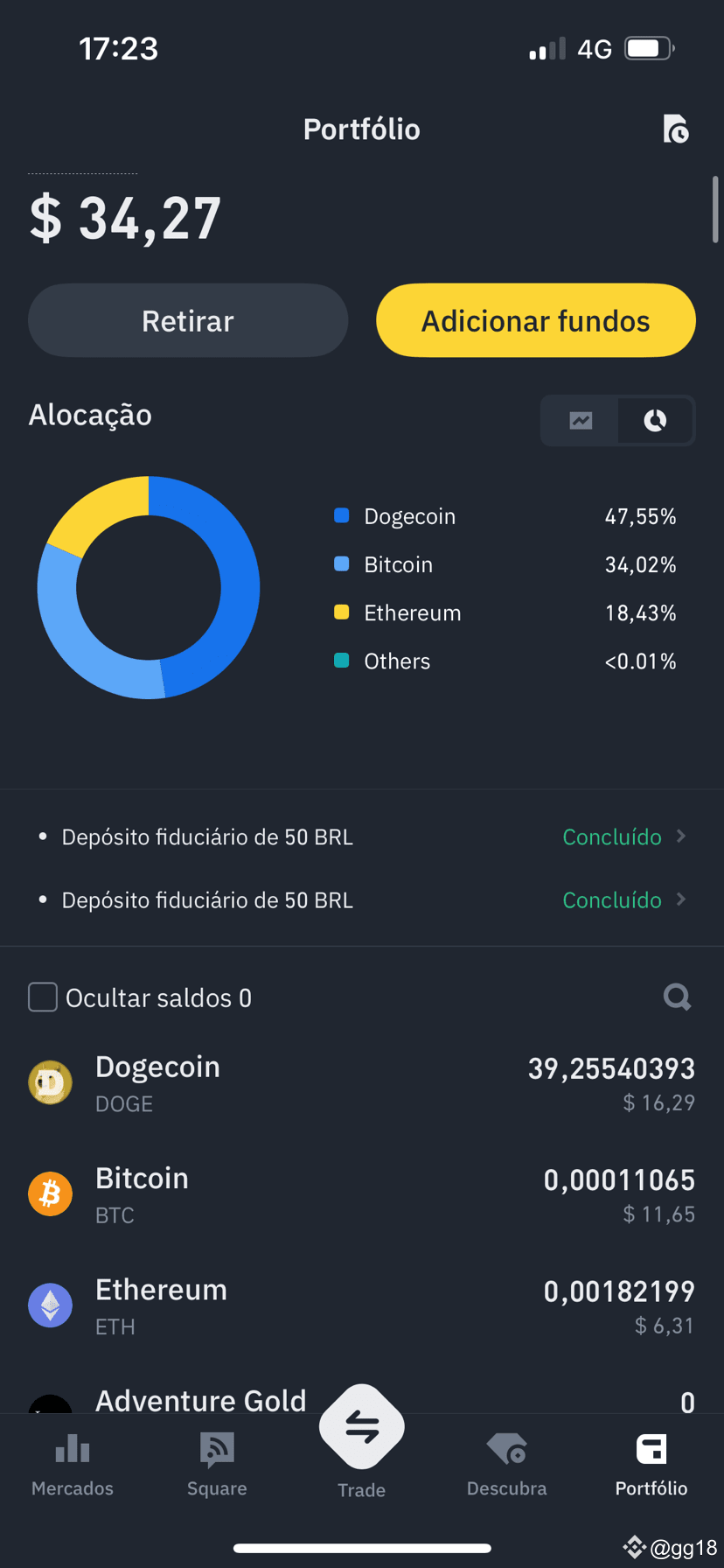The width and height of the screenshot is (724, 1568).
Task: Open the transaction history icon
Action: click(675, 129)
